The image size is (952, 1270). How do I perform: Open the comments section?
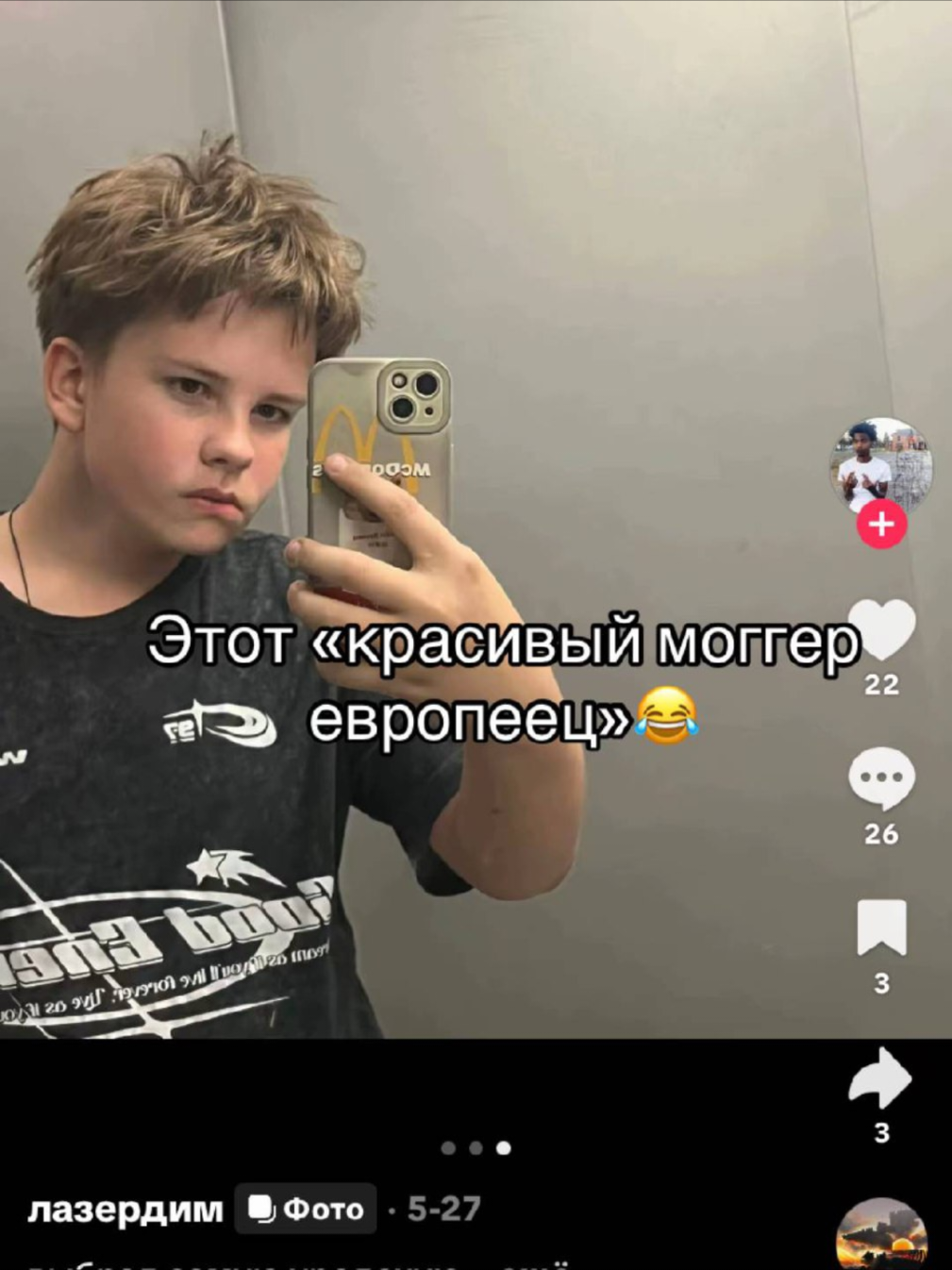tap(881, 778)
